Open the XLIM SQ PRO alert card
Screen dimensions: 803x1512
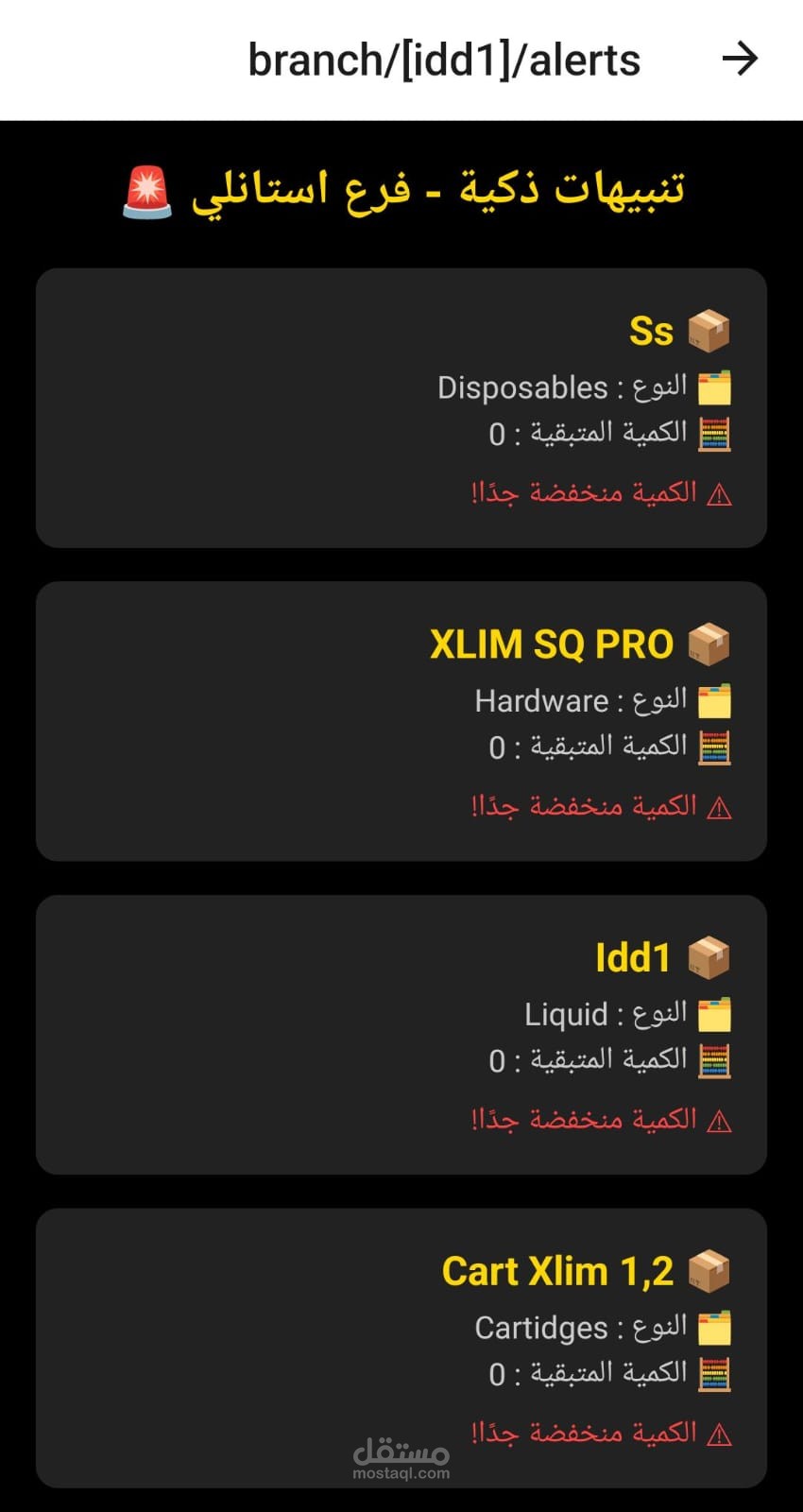click(x=401, y=721)
